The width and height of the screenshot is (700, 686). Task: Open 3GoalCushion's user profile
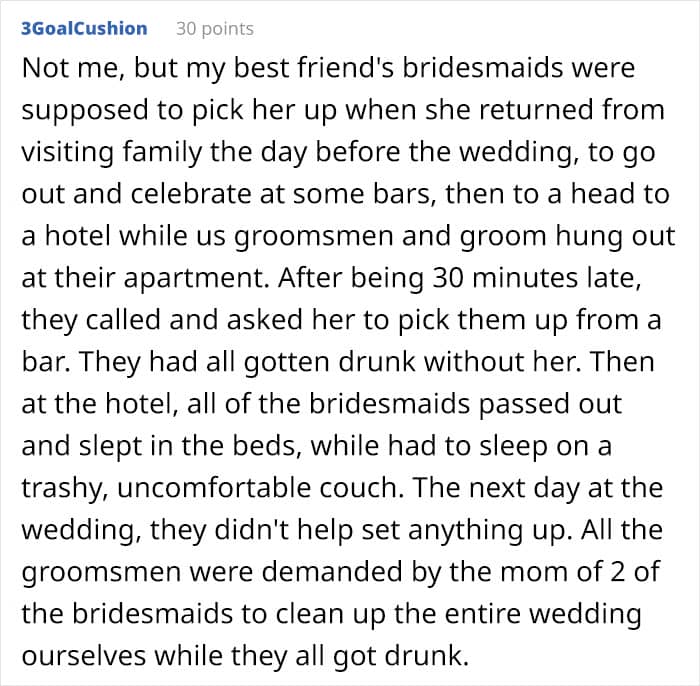click(x=84, y=29)
